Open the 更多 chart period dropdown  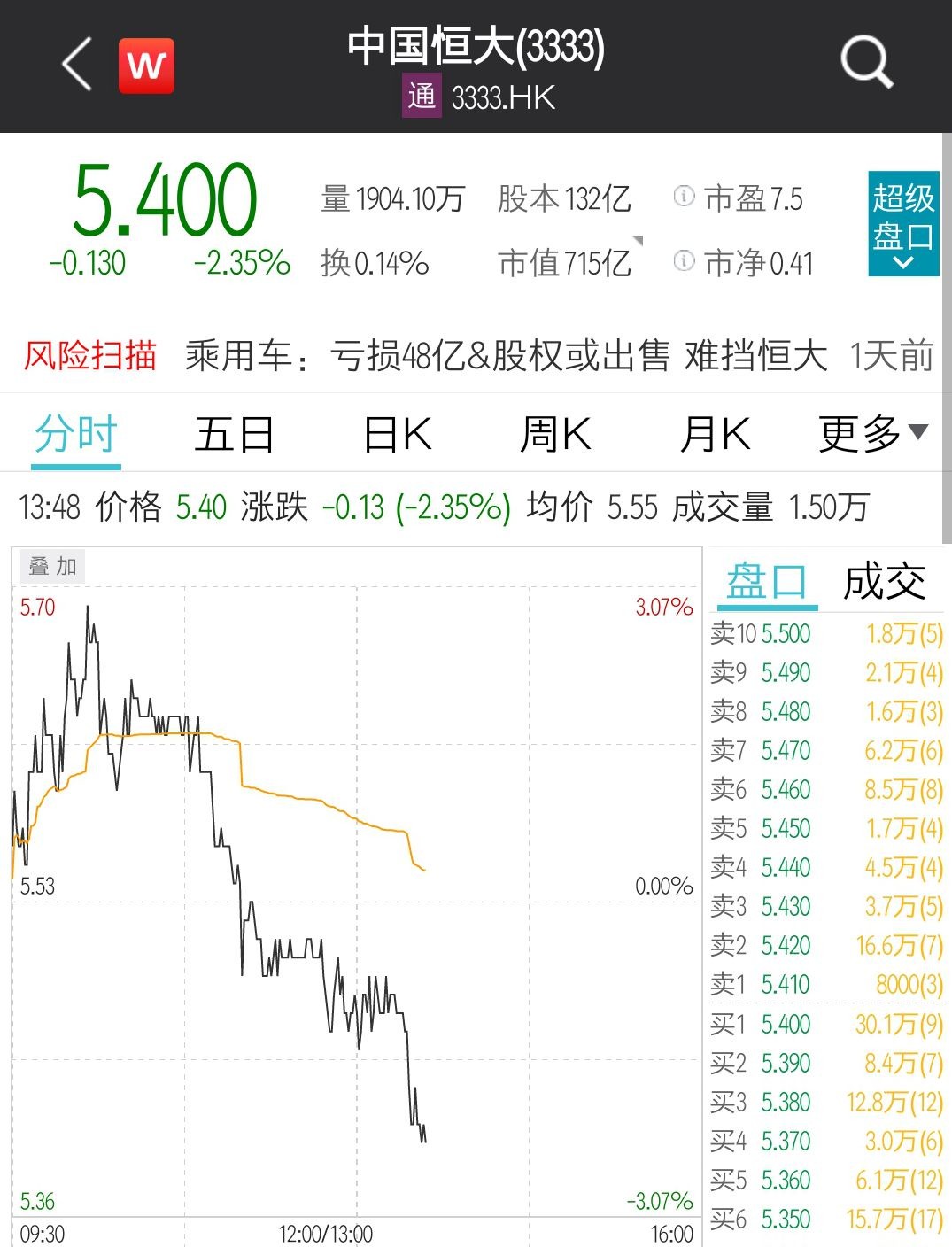point(871,434)
